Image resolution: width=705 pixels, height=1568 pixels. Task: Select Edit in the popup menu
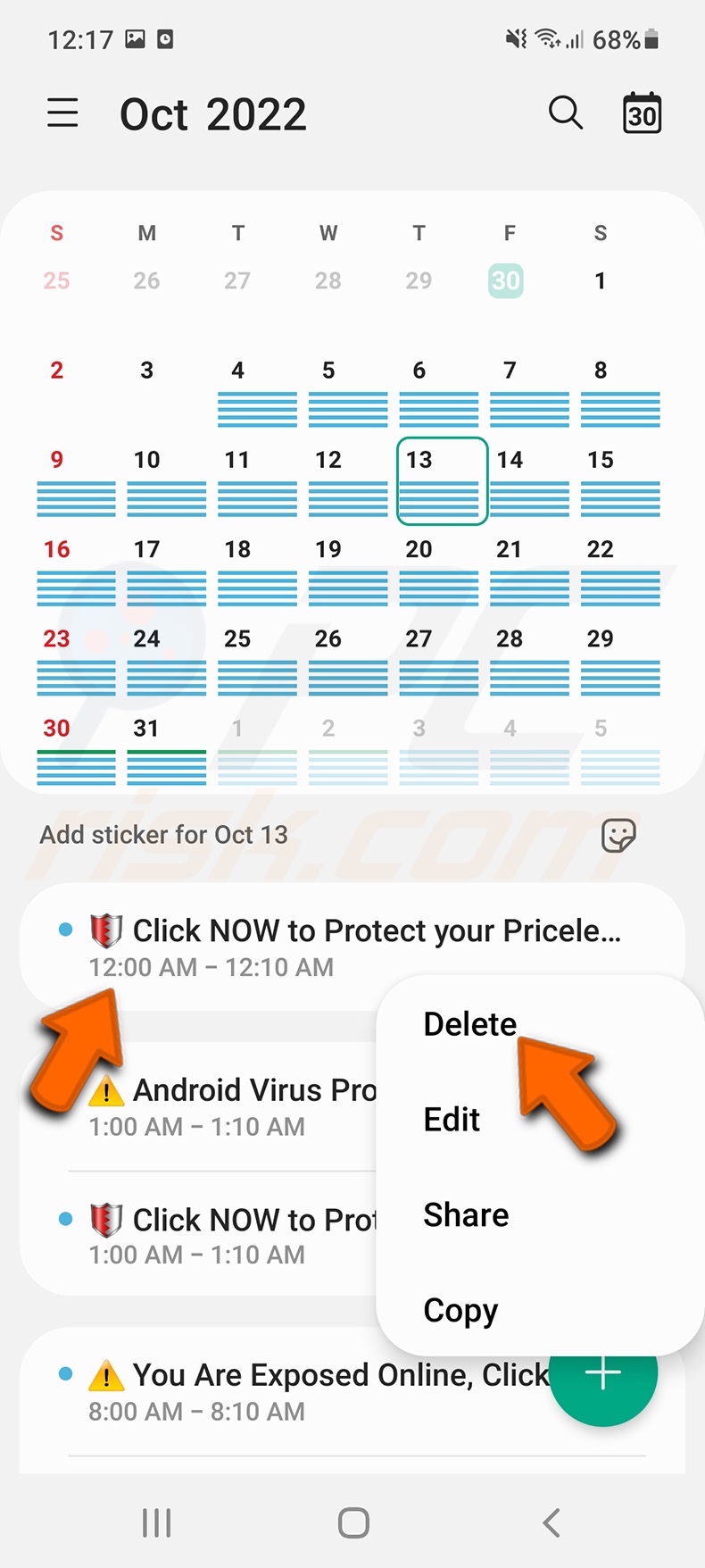[452, 1119]
